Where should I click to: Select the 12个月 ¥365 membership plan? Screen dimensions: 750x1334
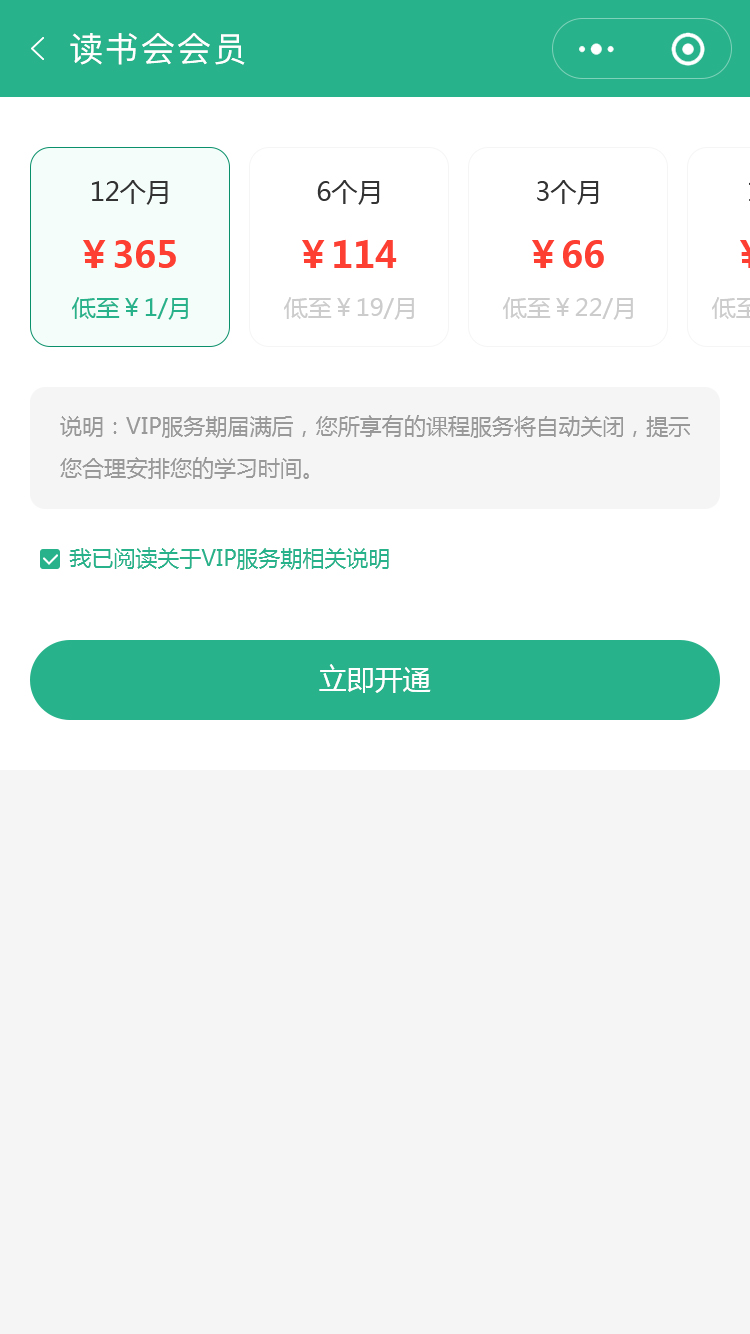pyautogui.click(x=130, y=247)
